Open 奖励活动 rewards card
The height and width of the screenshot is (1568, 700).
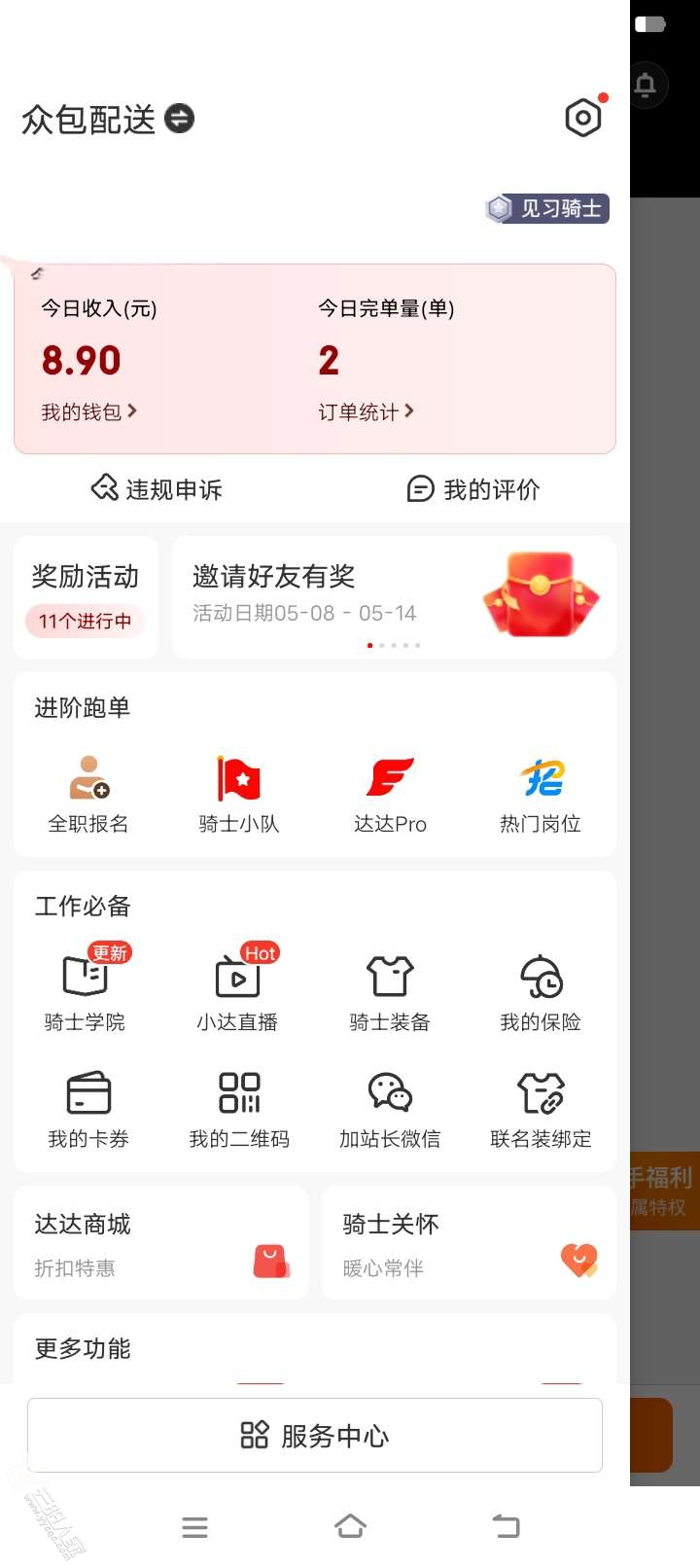click(x=86, y=597)
